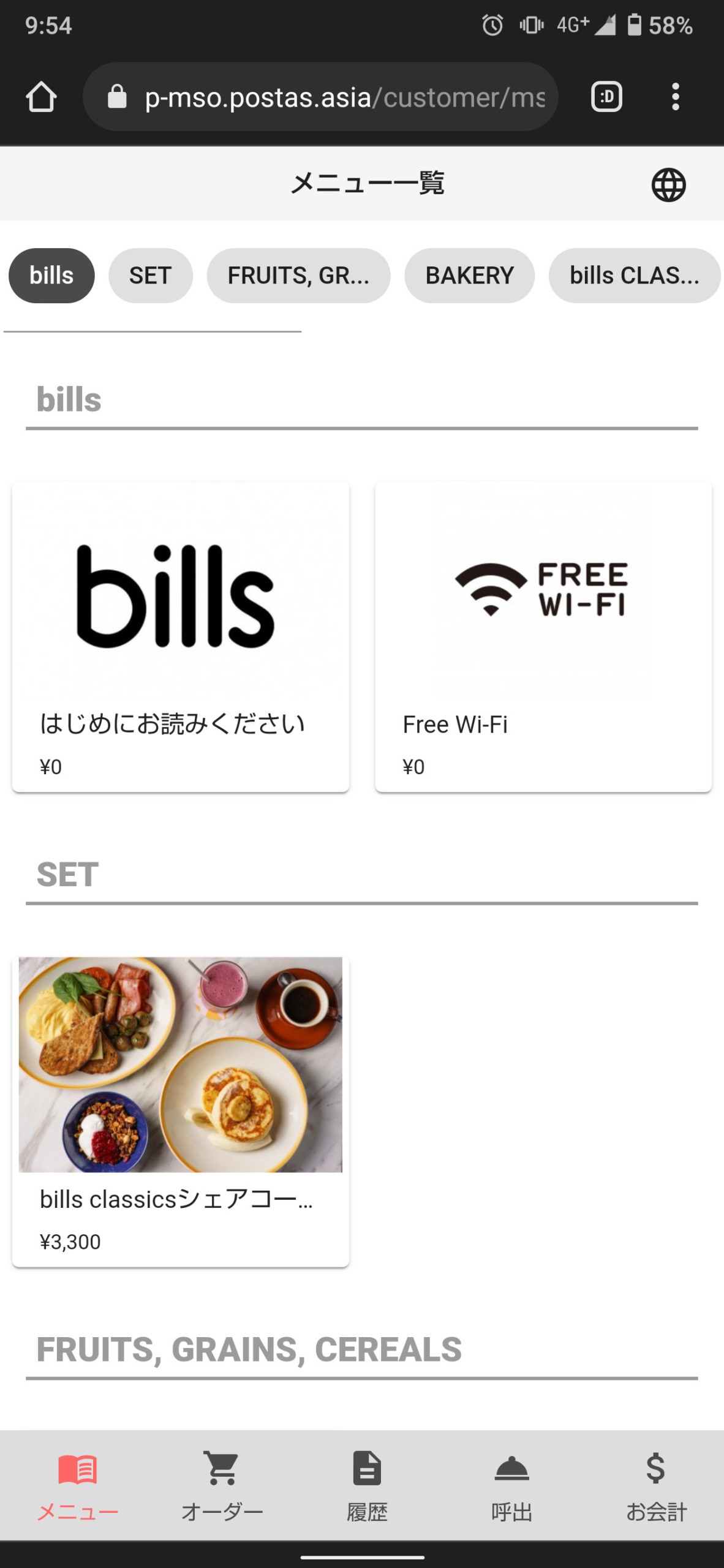This screenshot has height=1568, width=724.
Task: Switch to the お会計 tab
Action: click(x=656, y=1487)
